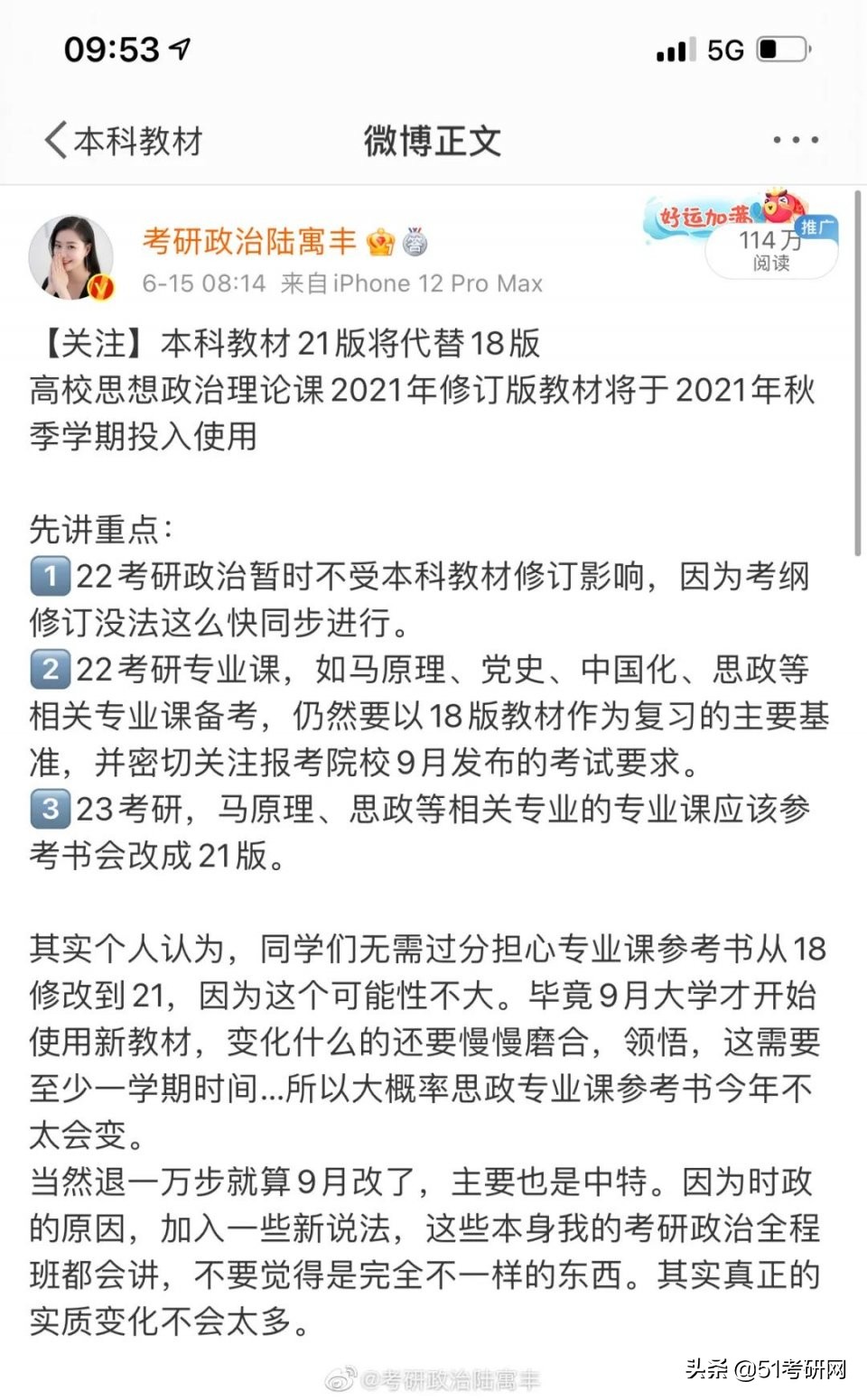Open profile of 考研政治陆寓丰
867x1400 pixels.
click(x=248, y=242)
